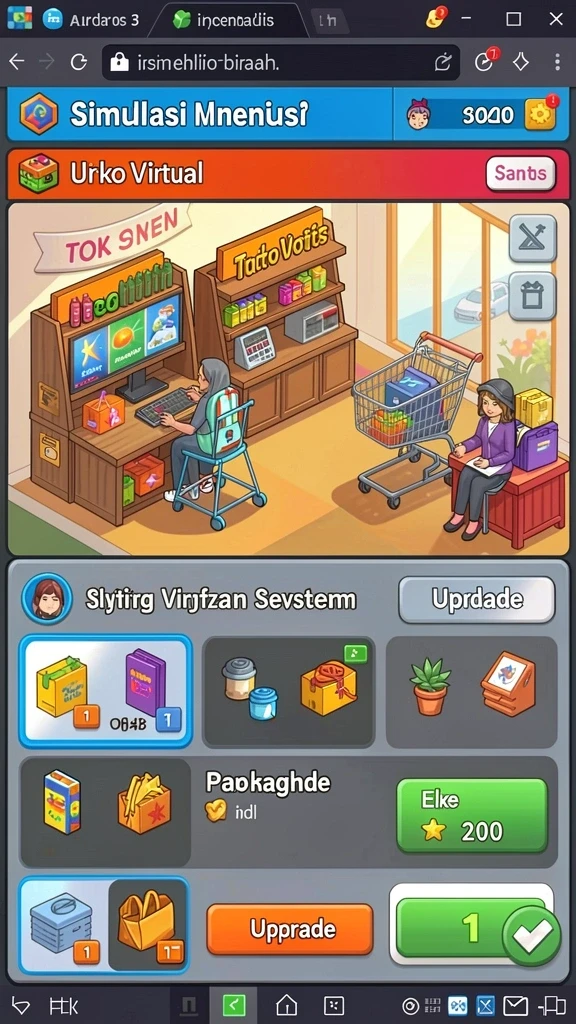The image size is (576, 1024).
Task: Select the jars and yellow gift box tile
Action: click(289, 692)
